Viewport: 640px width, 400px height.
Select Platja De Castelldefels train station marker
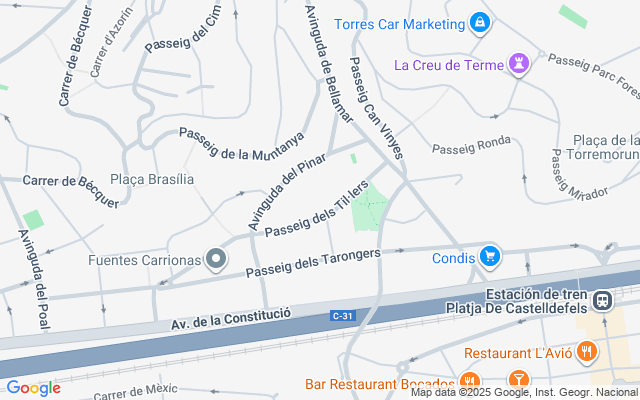[x=603, y=300]
